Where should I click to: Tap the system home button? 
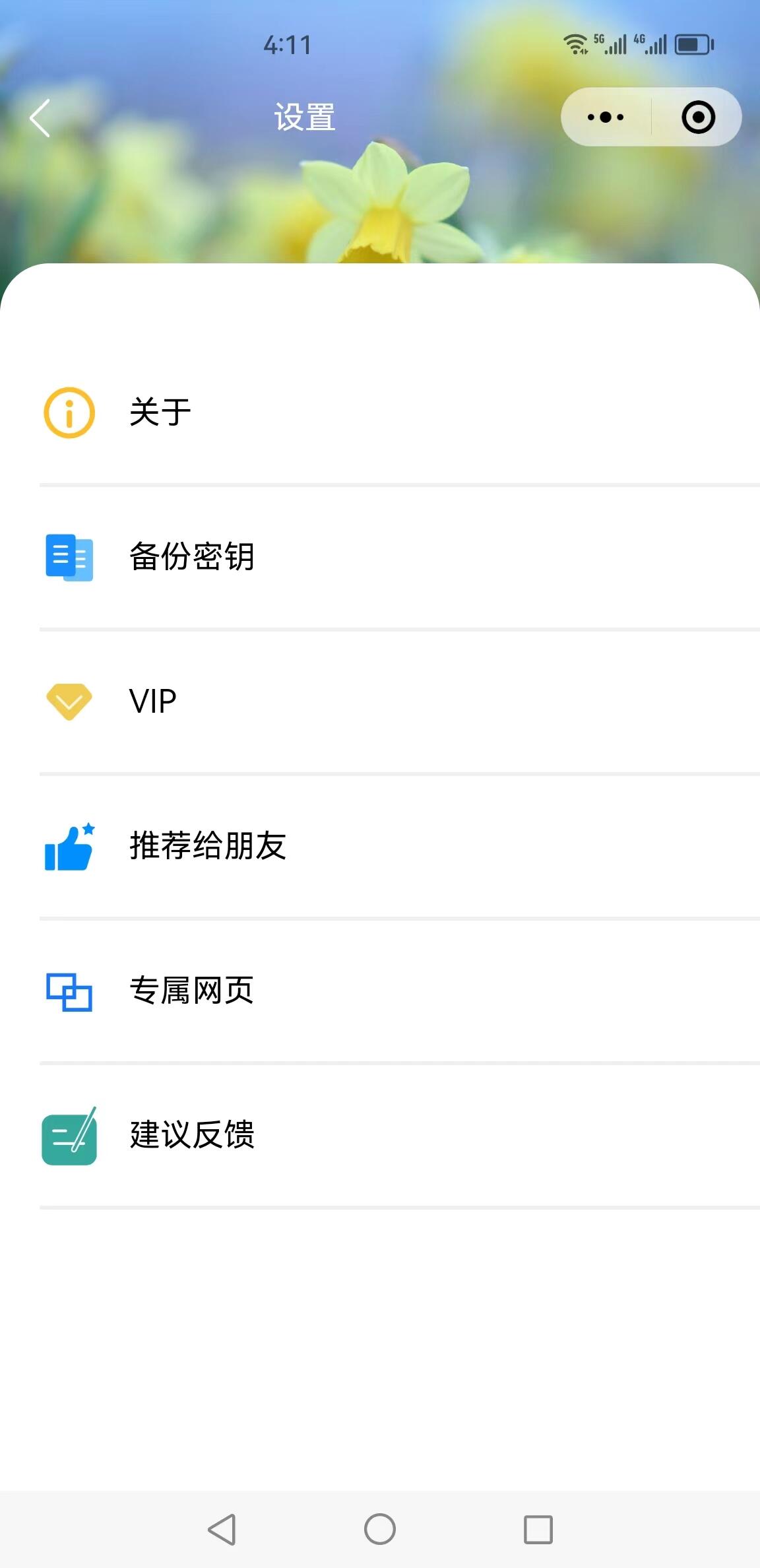[380, 1529]
